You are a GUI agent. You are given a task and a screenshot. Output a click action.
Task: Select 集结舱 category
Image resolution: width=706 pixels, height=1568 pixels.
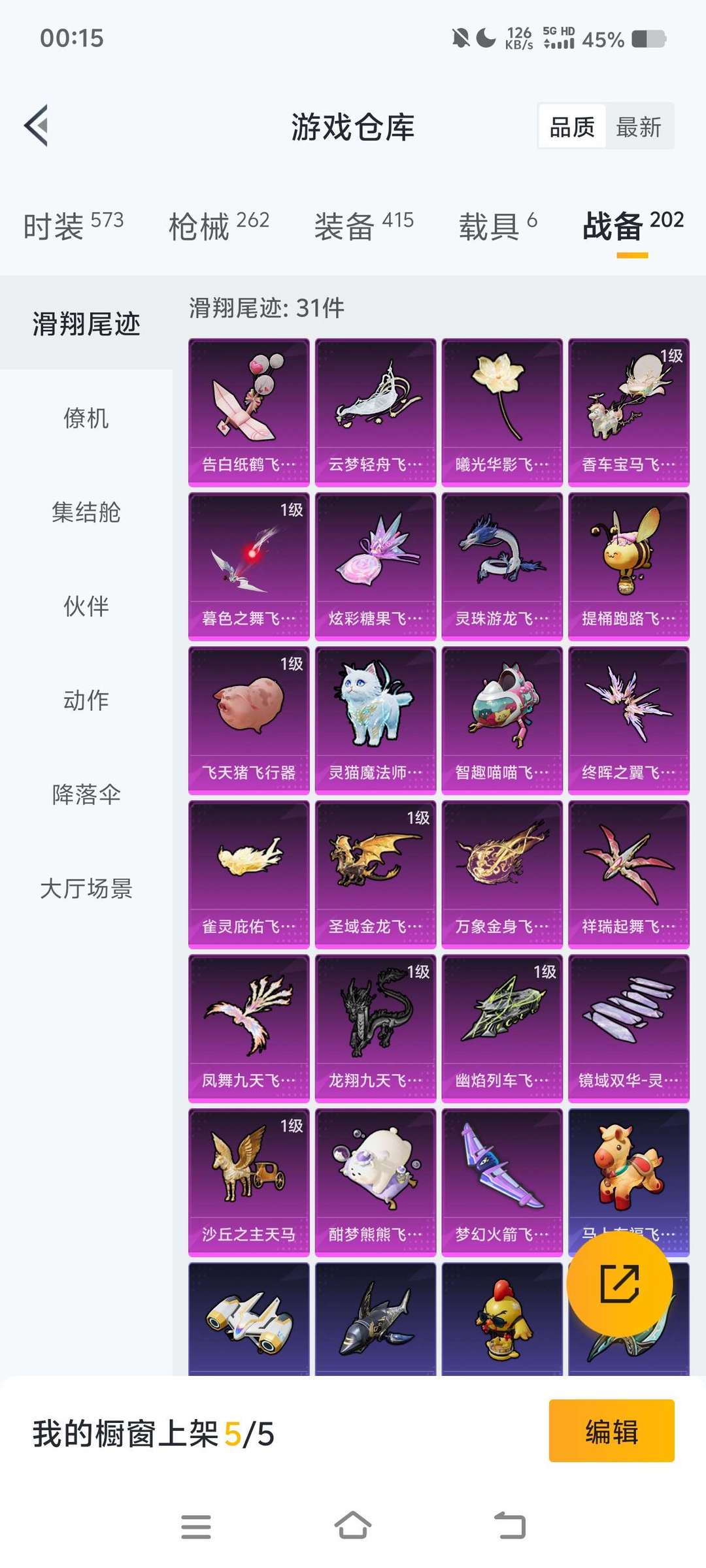86,512
